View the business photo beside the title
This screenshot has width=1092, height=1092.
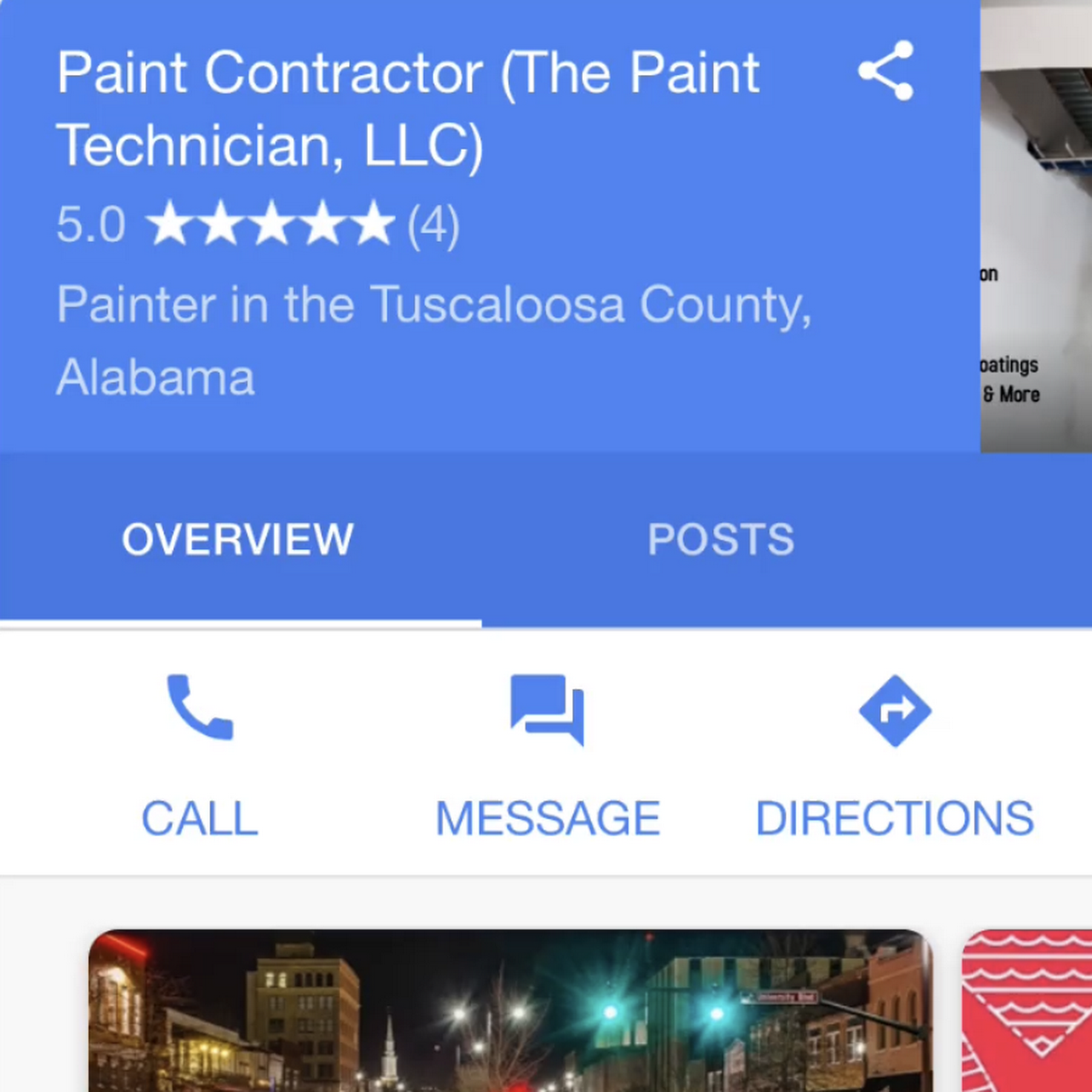[x=1036, y=226]
